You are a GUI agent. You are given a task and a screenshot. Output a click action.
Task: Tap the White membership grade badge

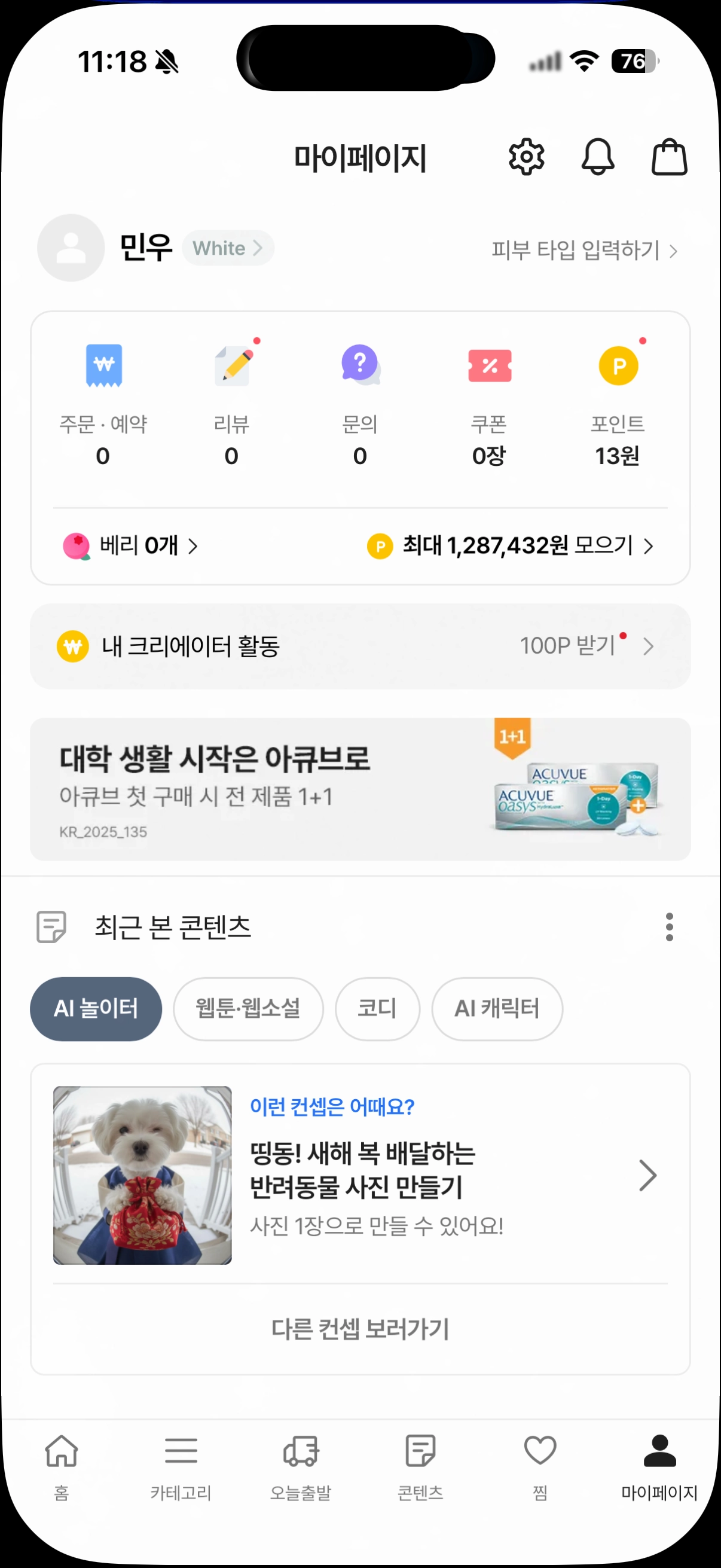click(x=228, y=248)
